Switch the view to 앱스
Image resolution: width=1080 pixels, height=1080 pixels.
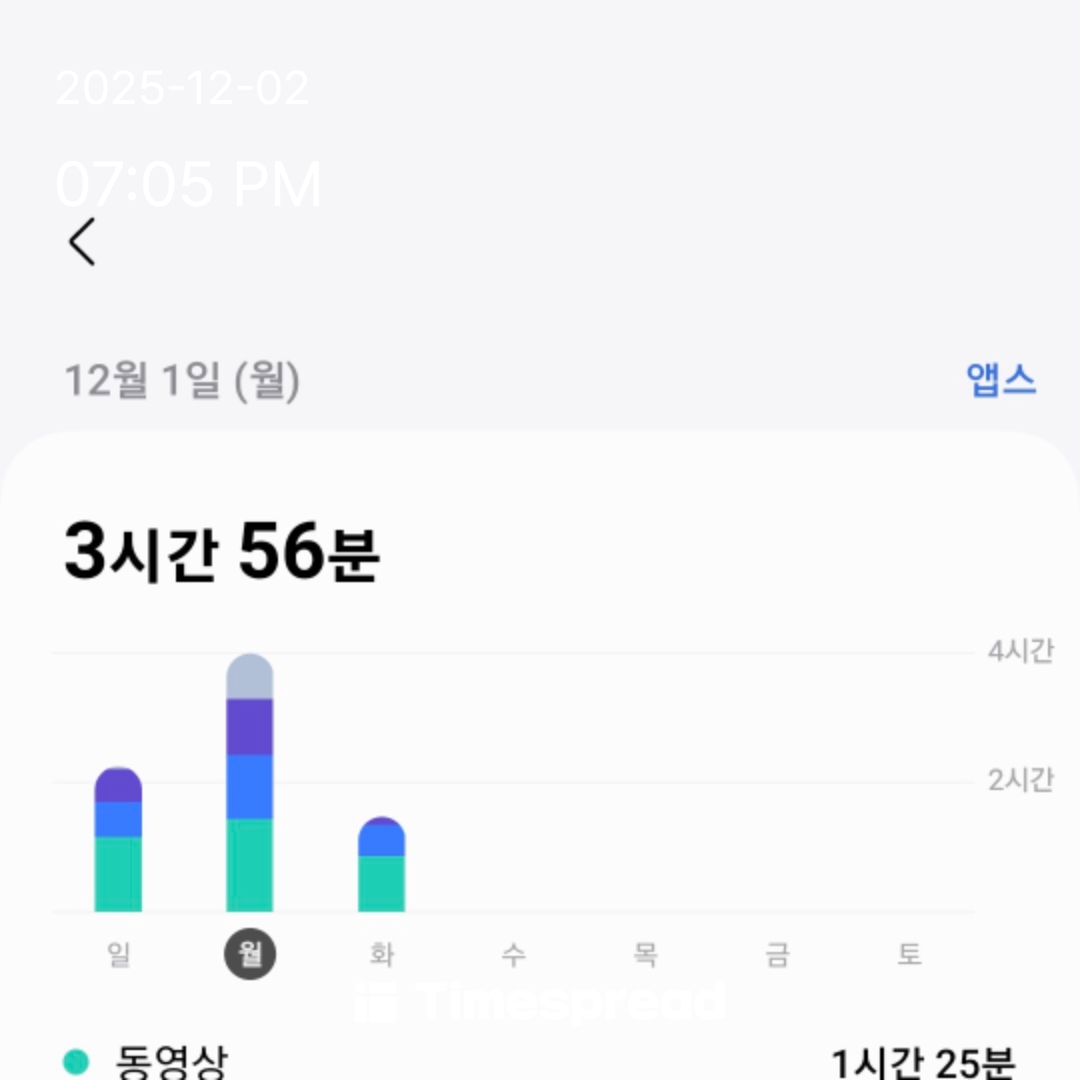(x=1000, y=380)
